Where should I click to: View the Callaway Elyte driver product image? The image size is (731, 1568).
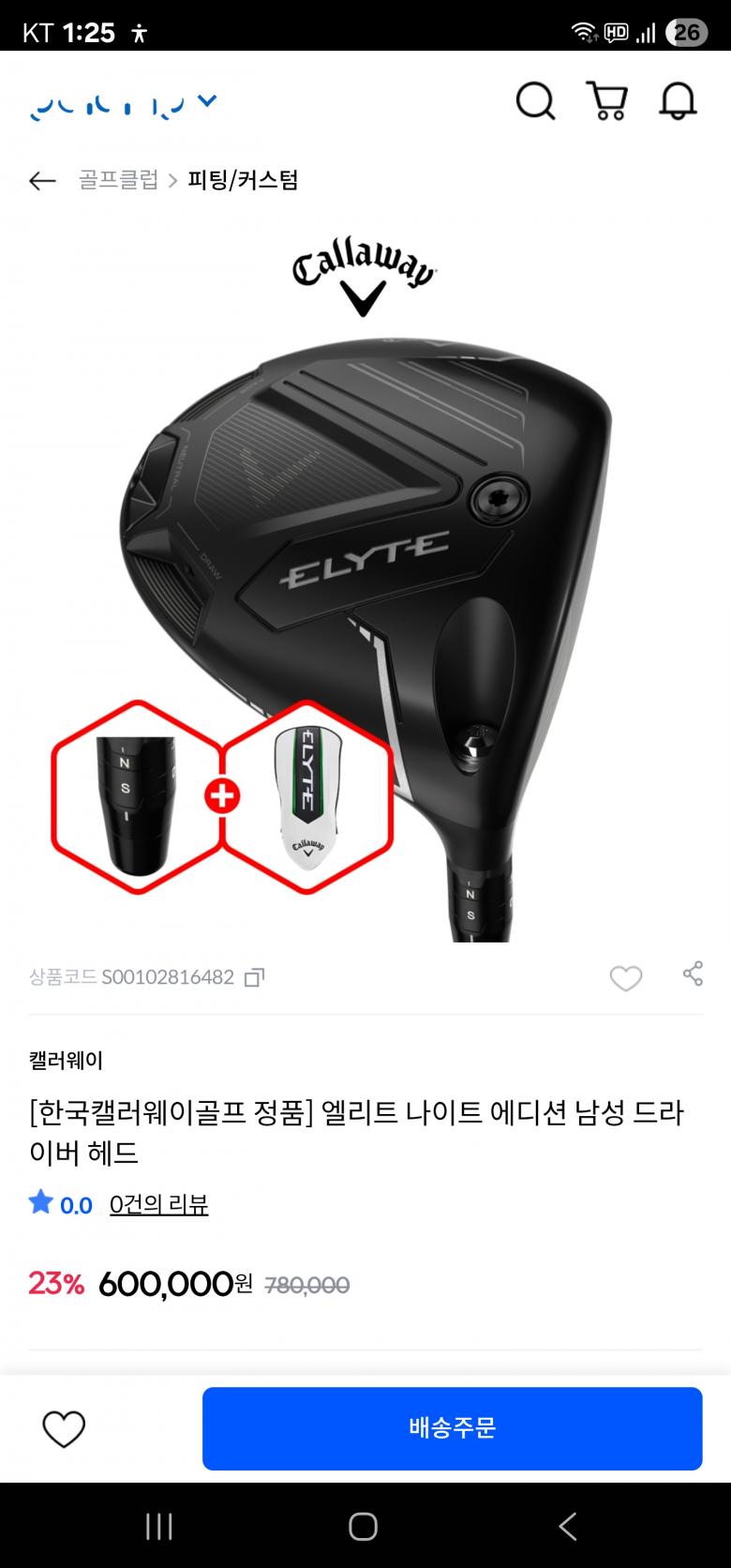pos(365,581)
